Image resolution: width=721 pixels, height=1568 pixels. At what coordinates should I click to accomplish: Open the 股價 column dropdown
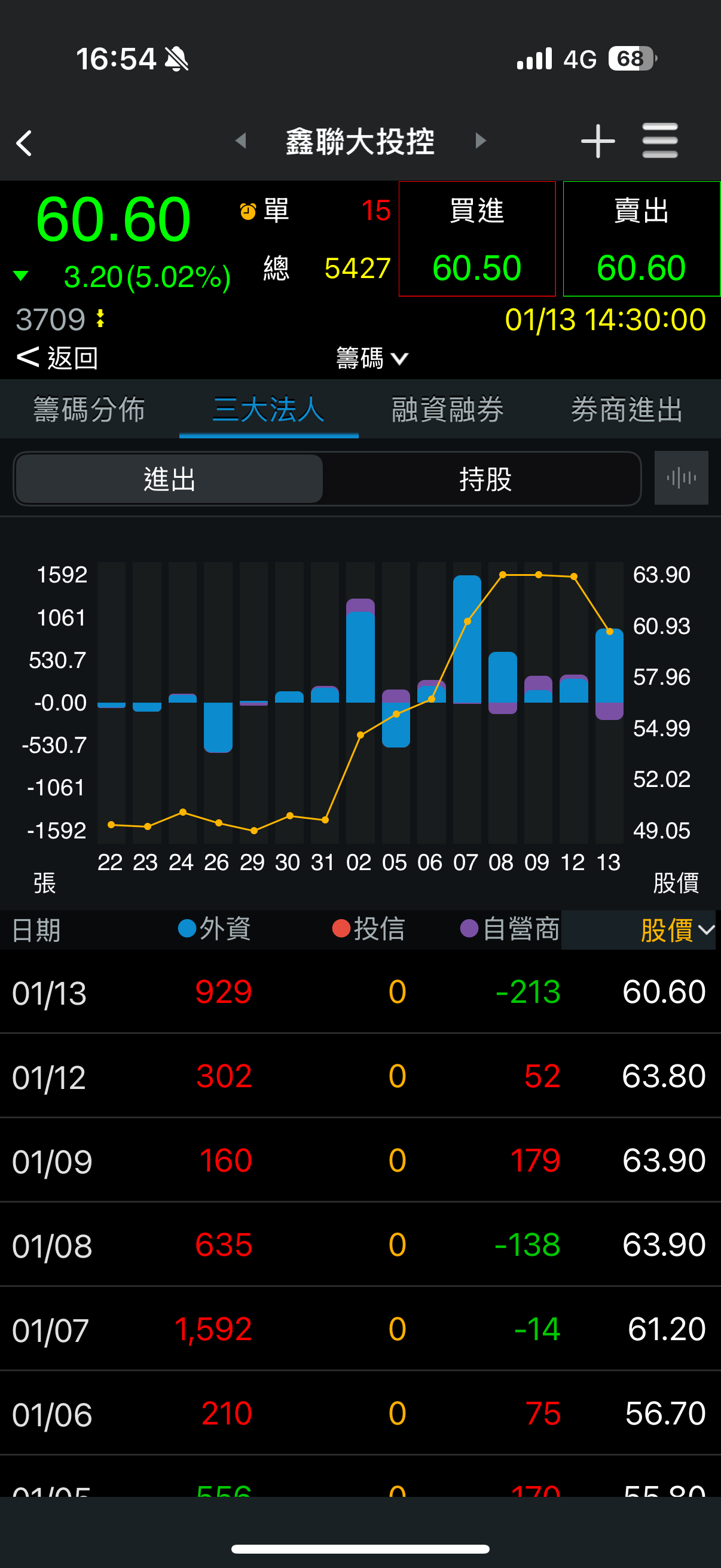coord(677,929)
